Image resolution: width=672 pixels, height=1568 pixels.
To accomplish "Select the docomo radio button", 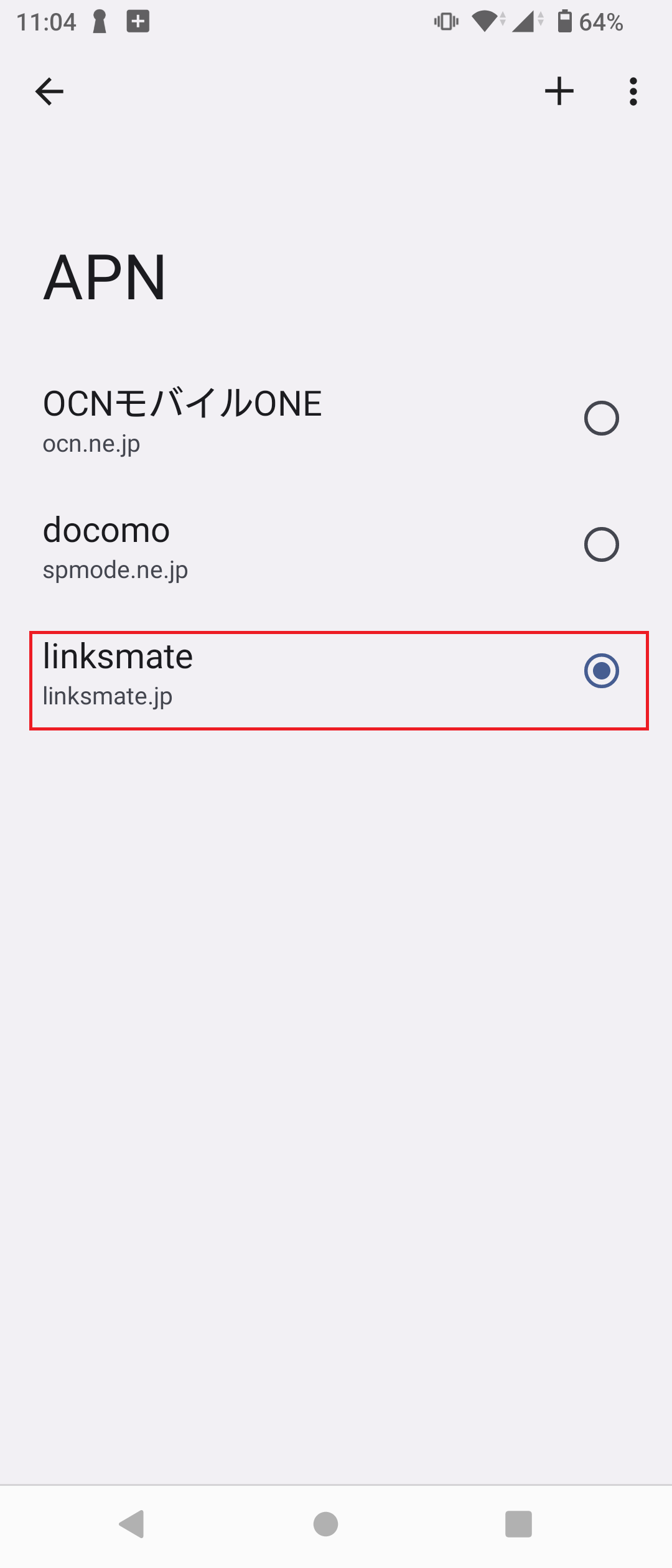I will [601, 545].
